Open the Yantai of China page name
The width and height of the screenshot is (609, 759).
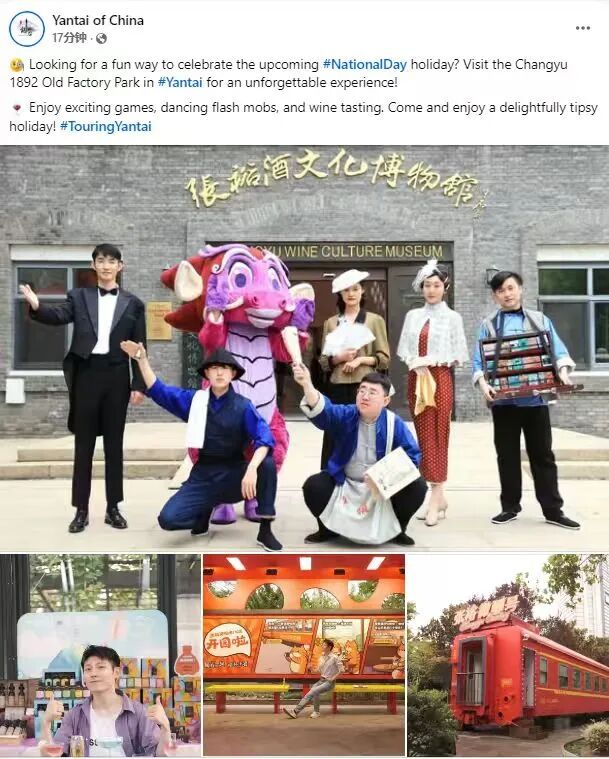98,20
